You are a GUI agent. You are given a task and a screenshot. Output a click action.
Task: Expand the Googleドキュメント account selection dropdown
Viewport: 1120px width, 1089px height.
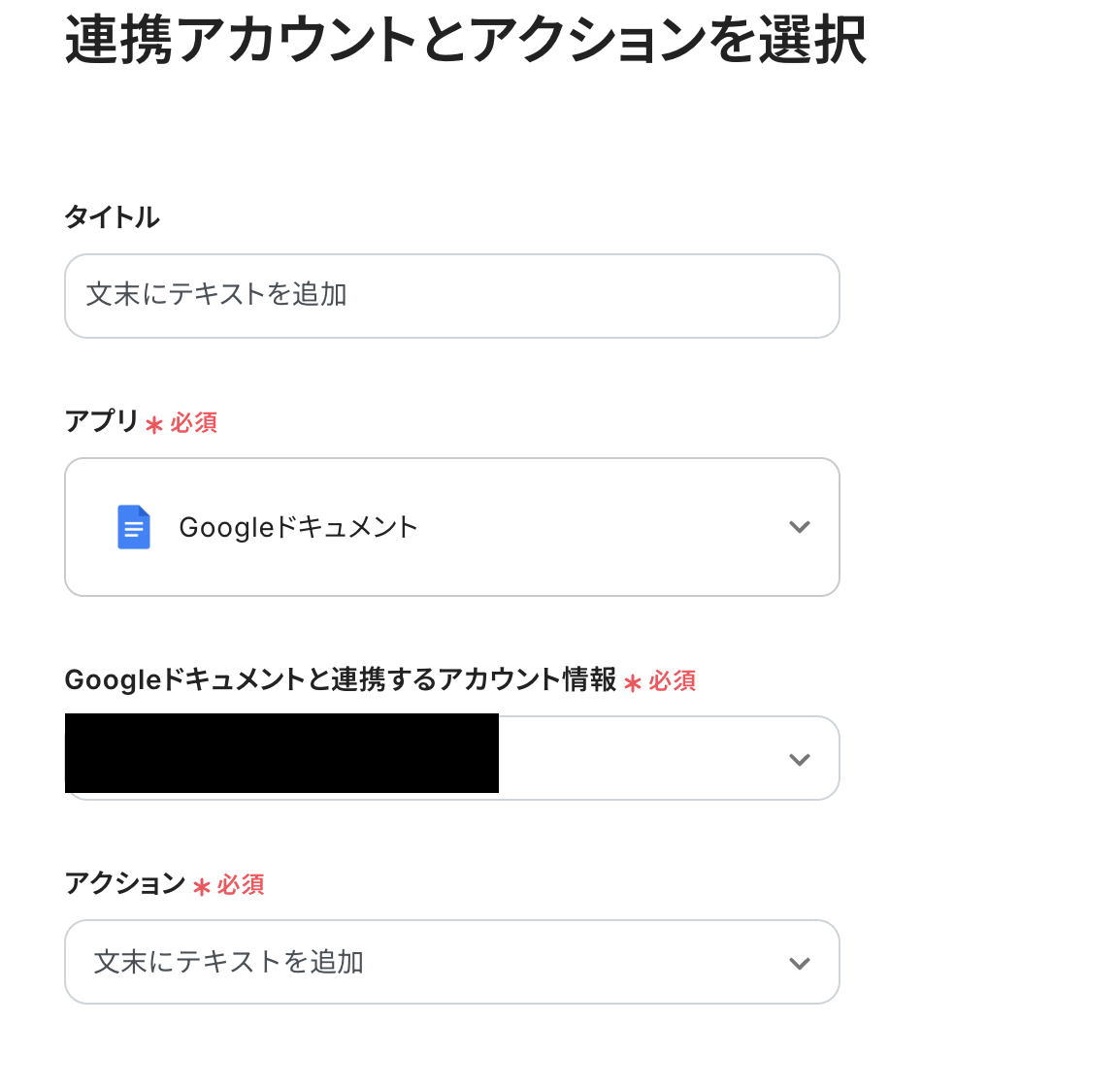(668, 759)
